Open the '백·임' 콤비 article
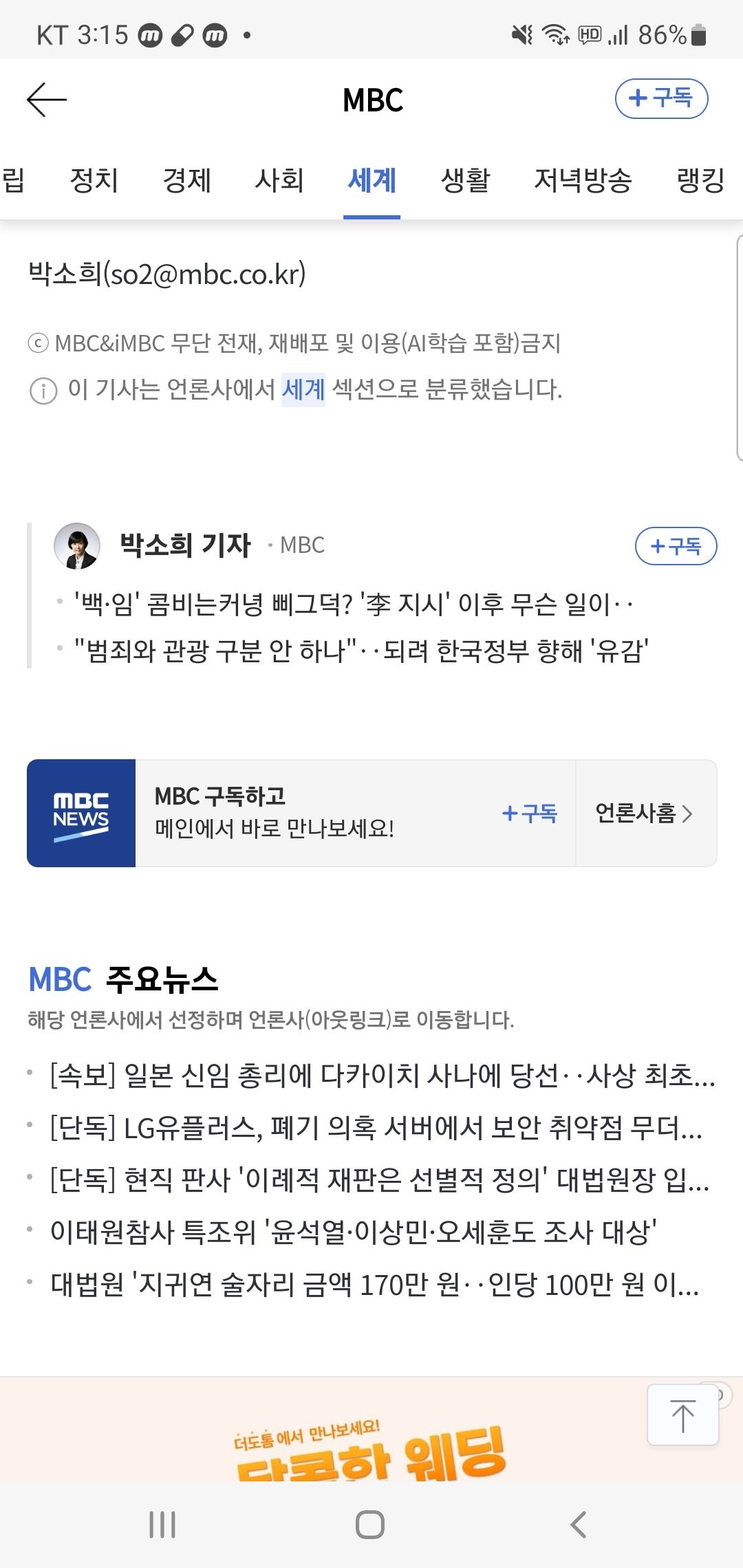 (353, 605)
